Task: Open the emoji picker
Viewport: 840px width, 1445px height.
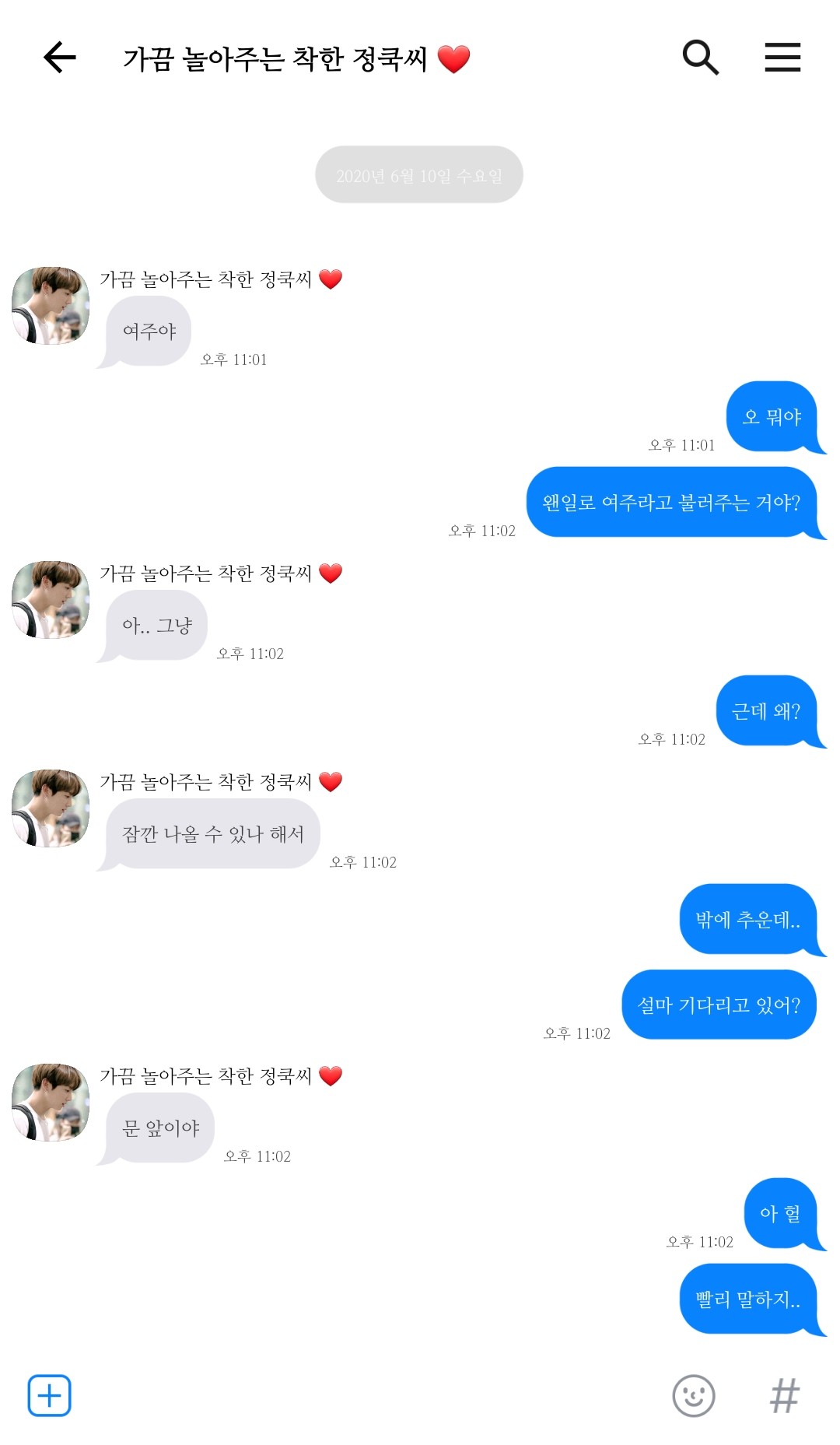Action: 693,1395
